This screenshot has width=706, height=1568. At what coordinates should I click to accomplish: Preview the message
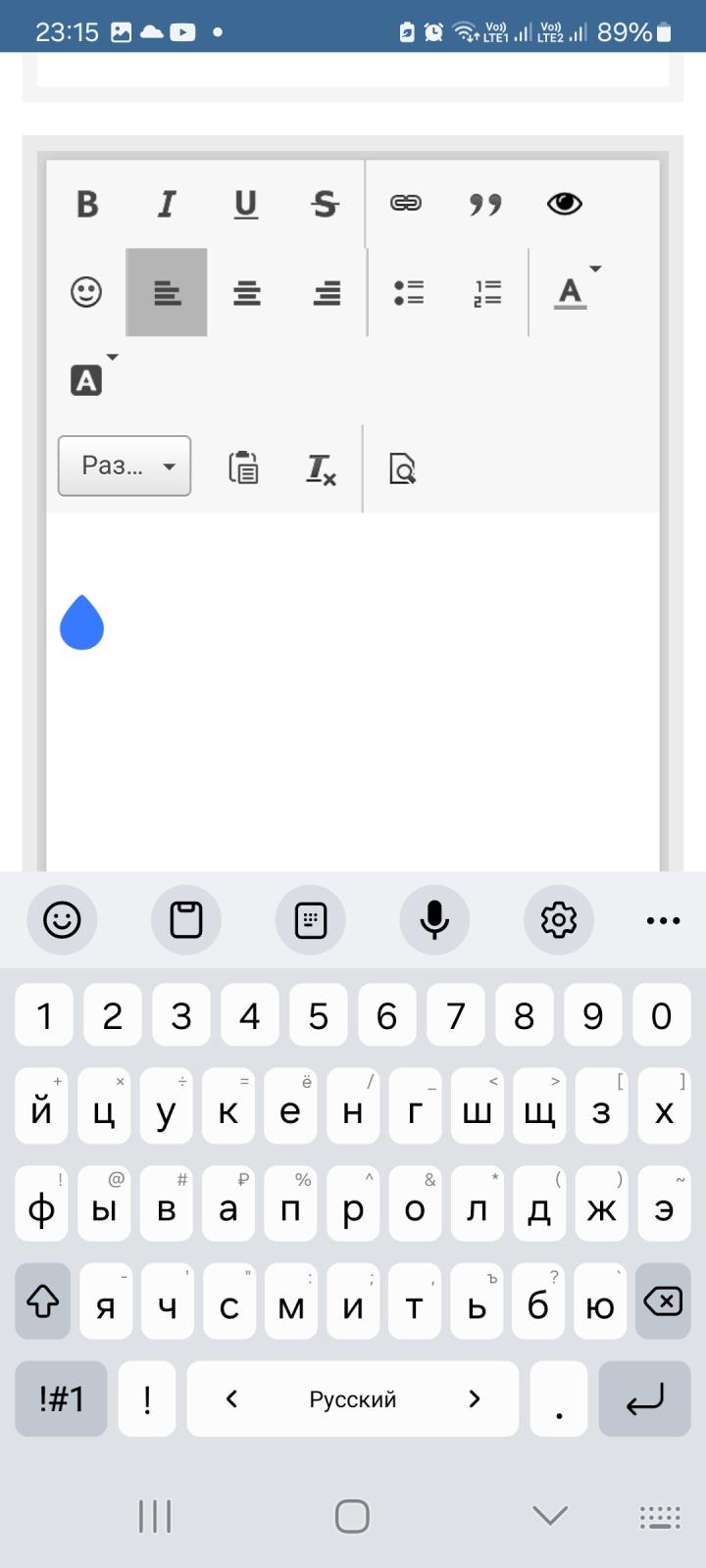(402, 468)
